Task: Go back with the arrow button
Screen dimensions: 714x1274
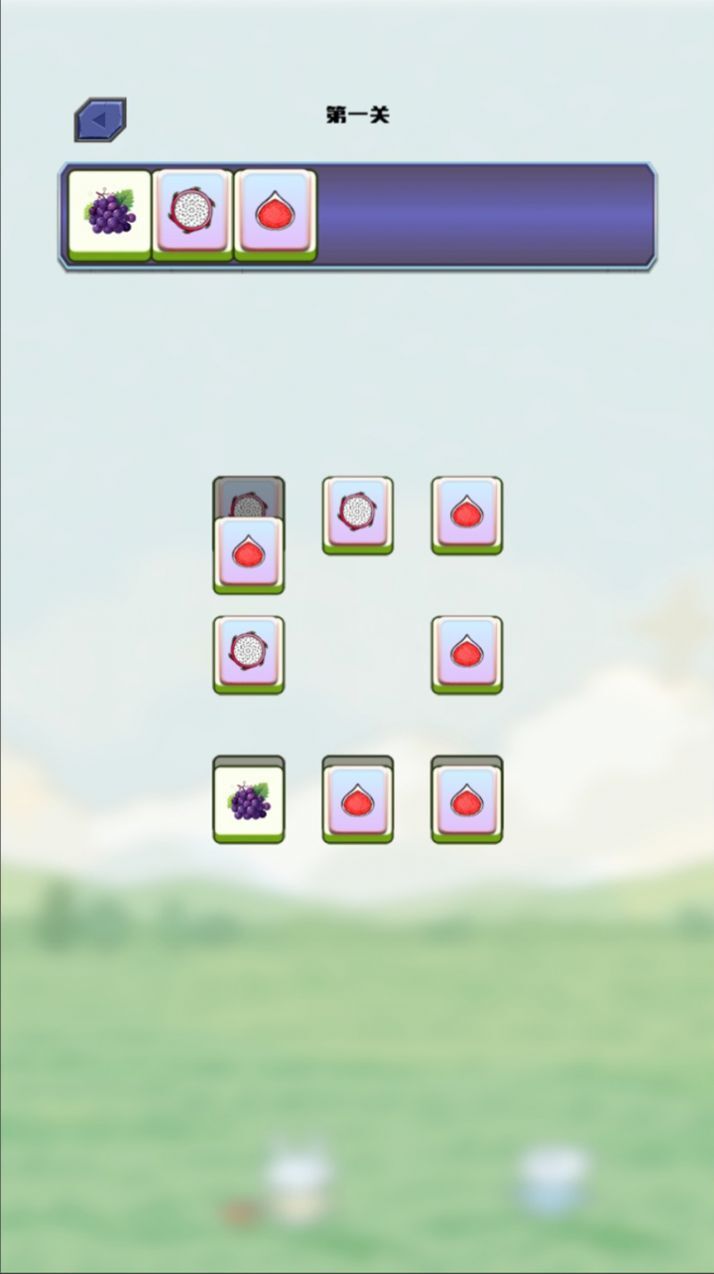Action: (100, 119)
